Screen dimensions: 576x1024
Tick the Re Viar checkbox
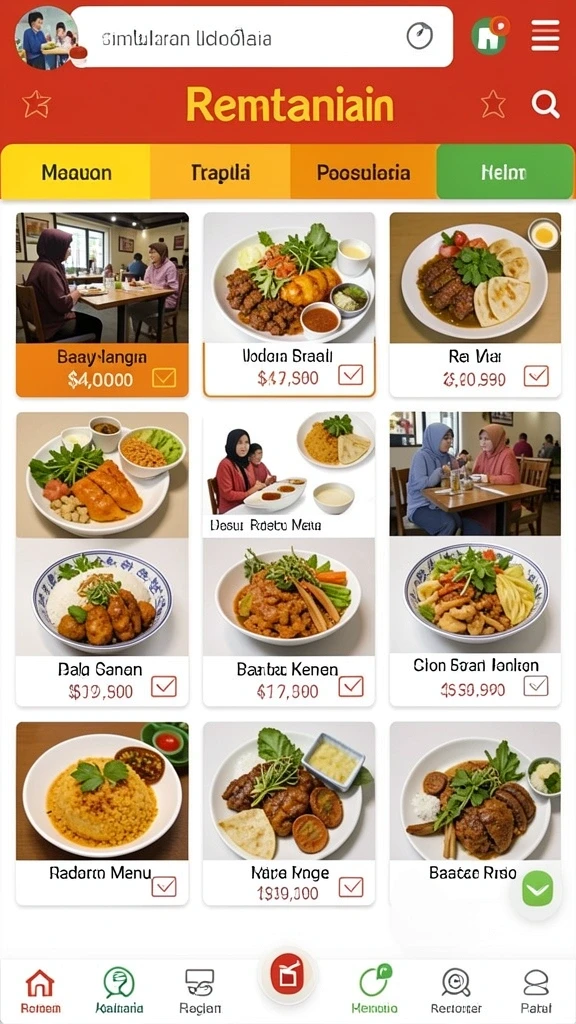(536, 376)
